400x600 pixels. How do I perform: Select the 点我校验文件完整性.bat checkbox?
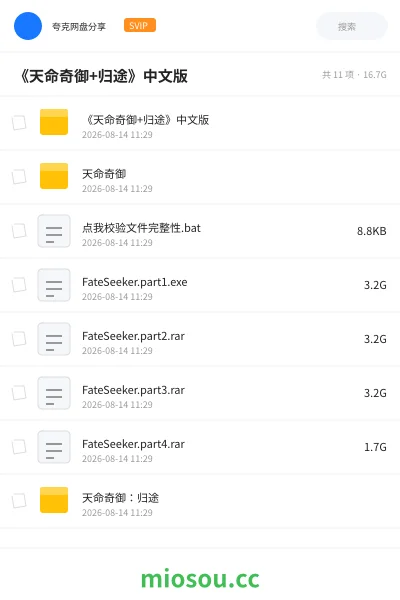tap(19, 231)
